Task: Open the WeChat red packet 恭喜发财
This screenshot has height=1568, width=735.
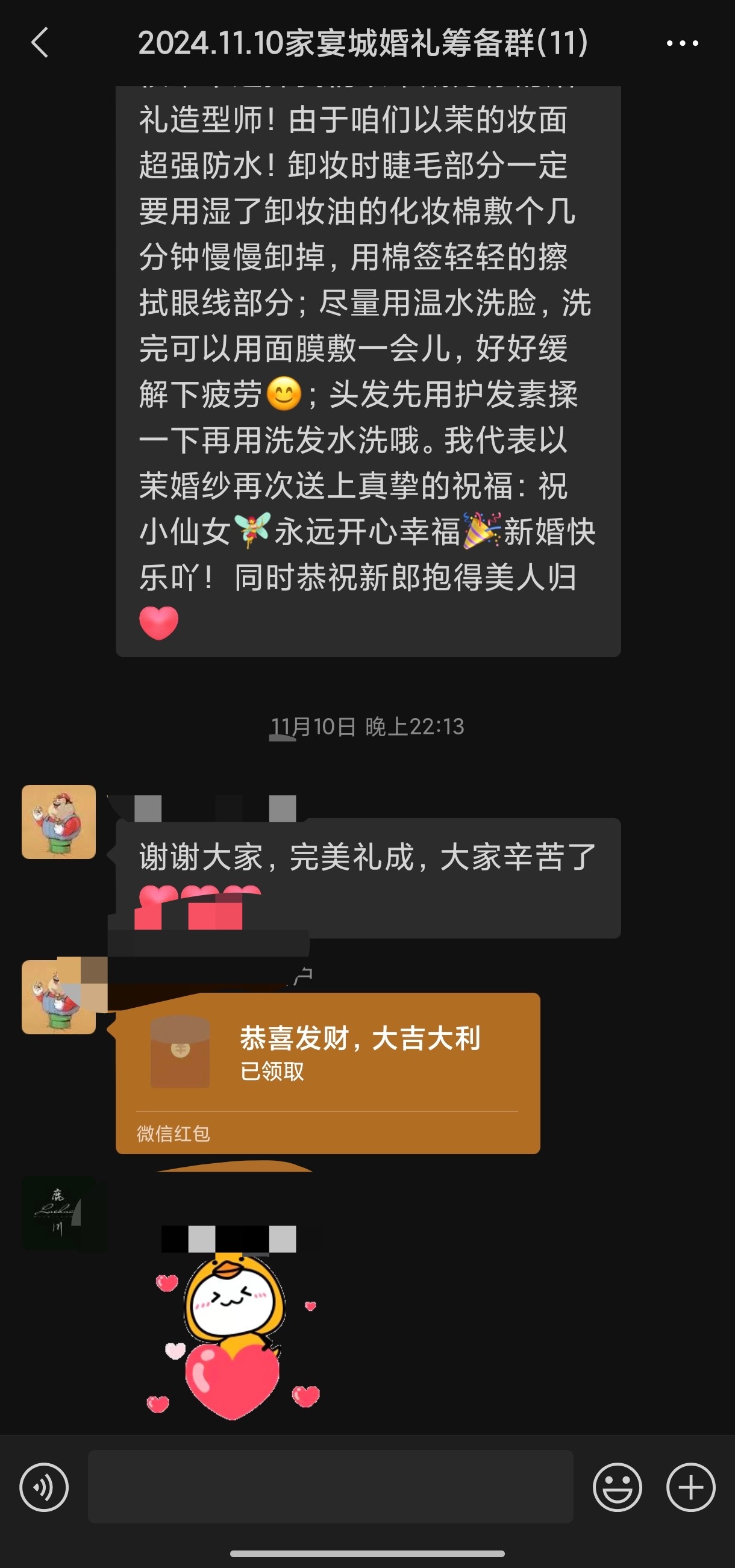Action: (328, 1072)
